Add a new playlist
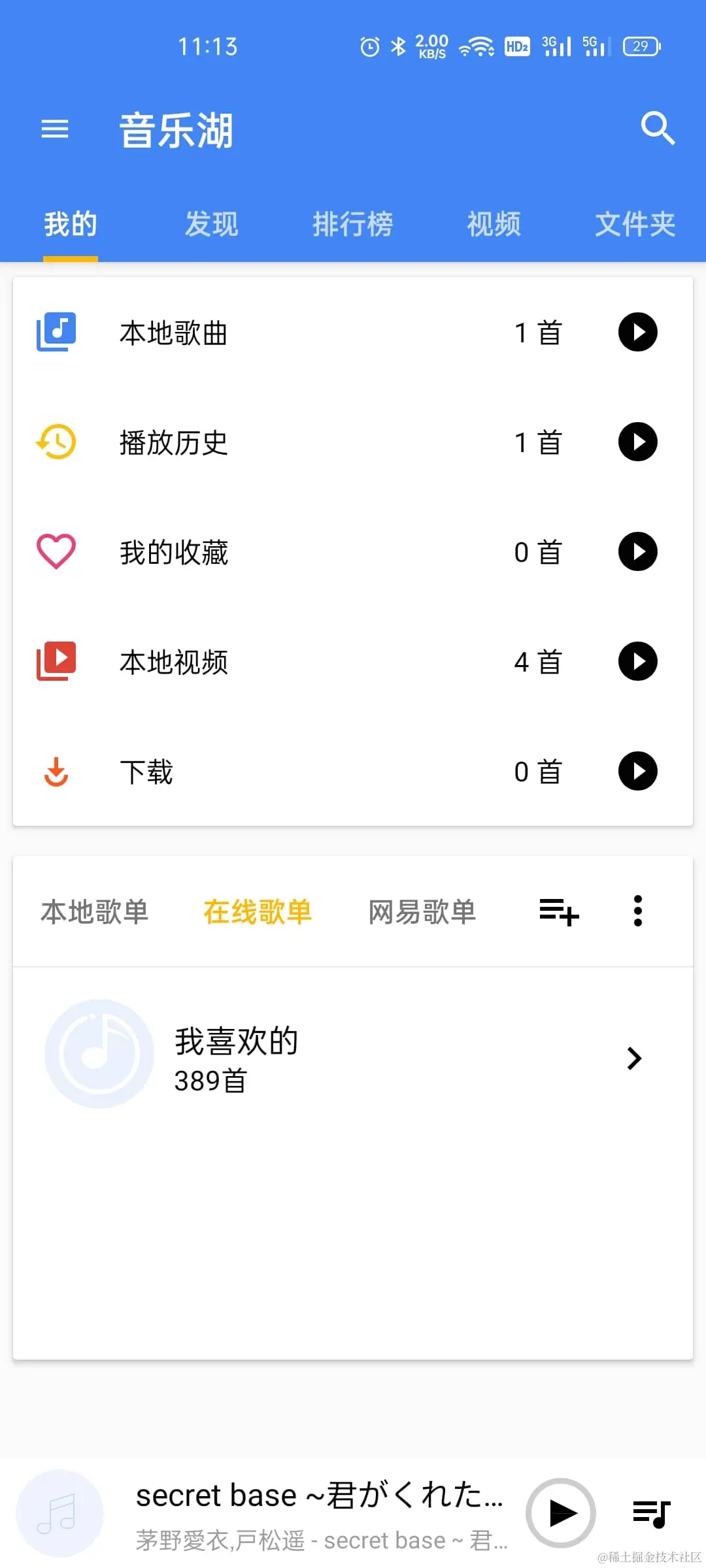The height and width of the screenshot is (1568, 706). [x=559, y=911]
